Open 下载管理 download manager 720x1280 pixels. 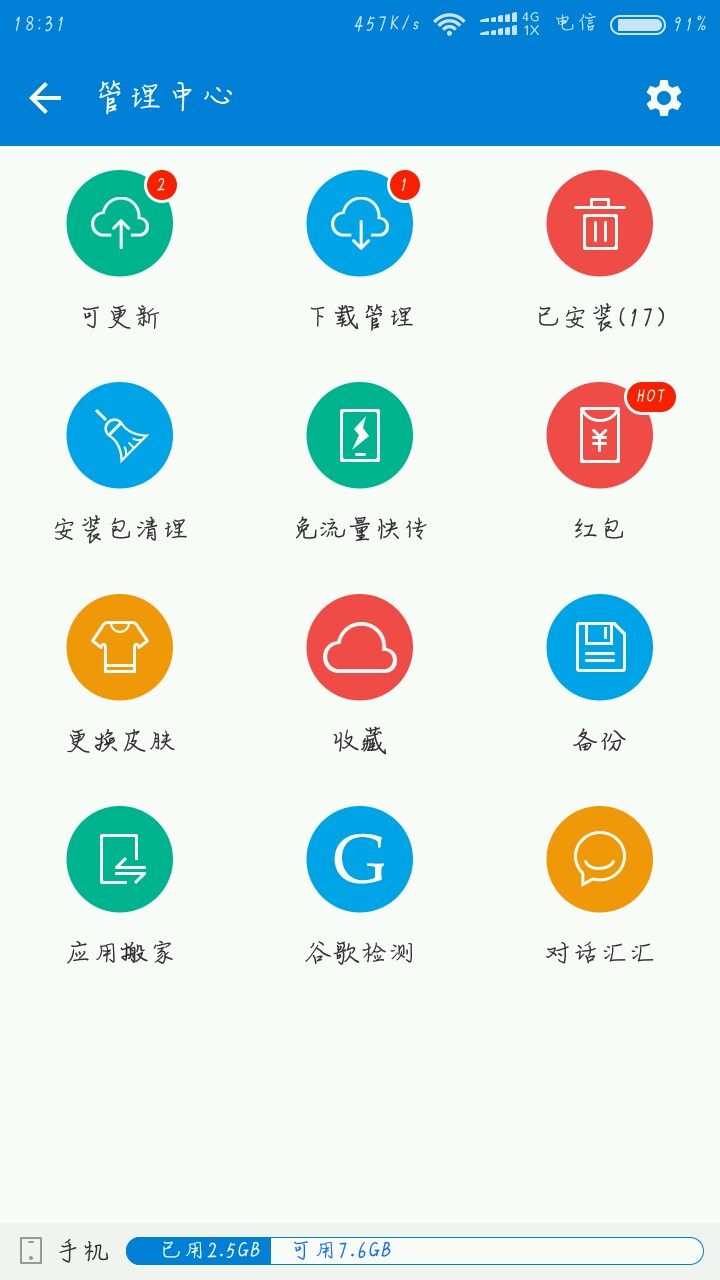360,223
